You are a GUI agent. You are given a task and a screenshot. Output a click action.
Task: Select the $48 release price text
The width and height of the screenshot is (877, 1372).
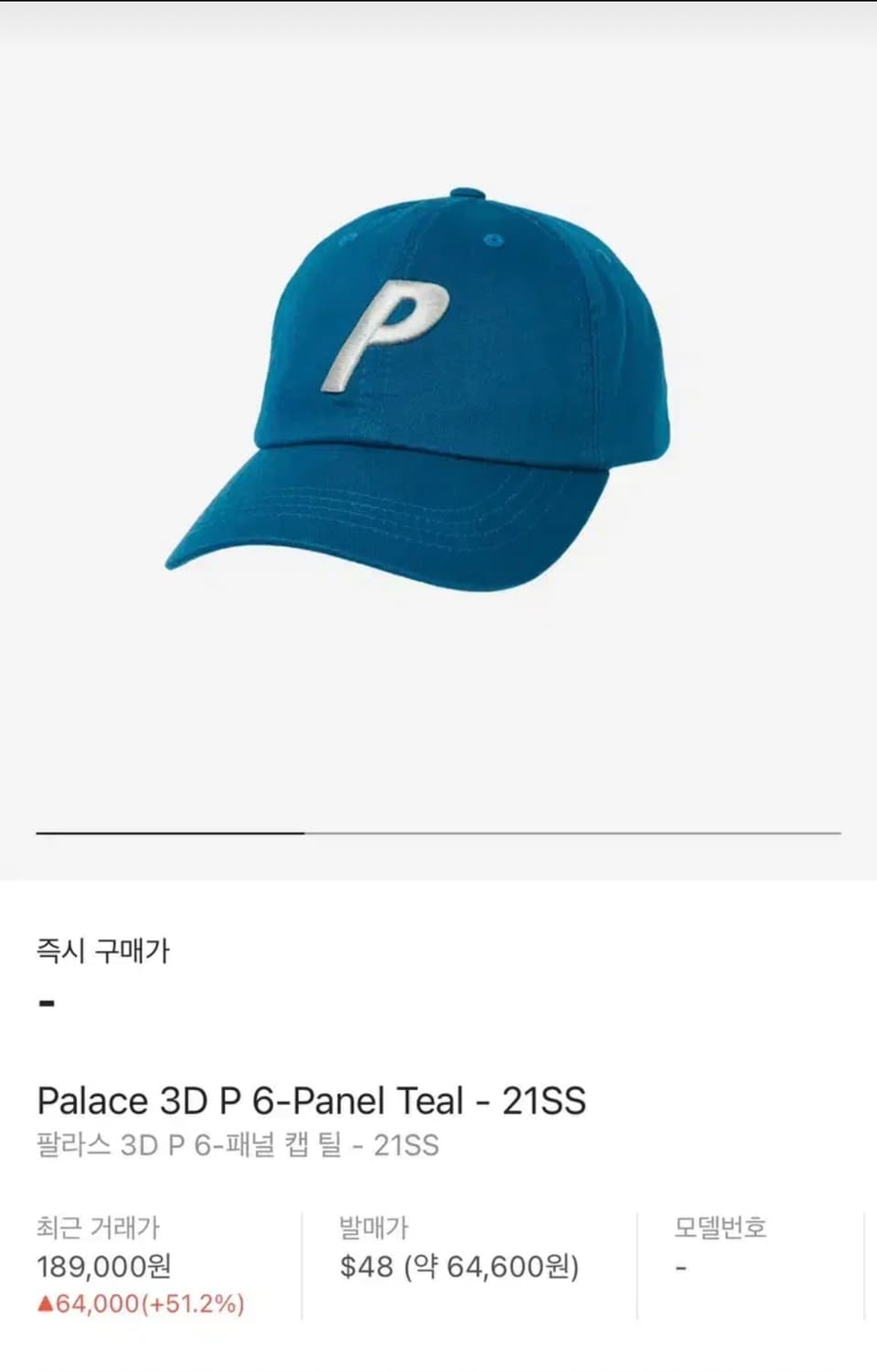coord(358,1267)
